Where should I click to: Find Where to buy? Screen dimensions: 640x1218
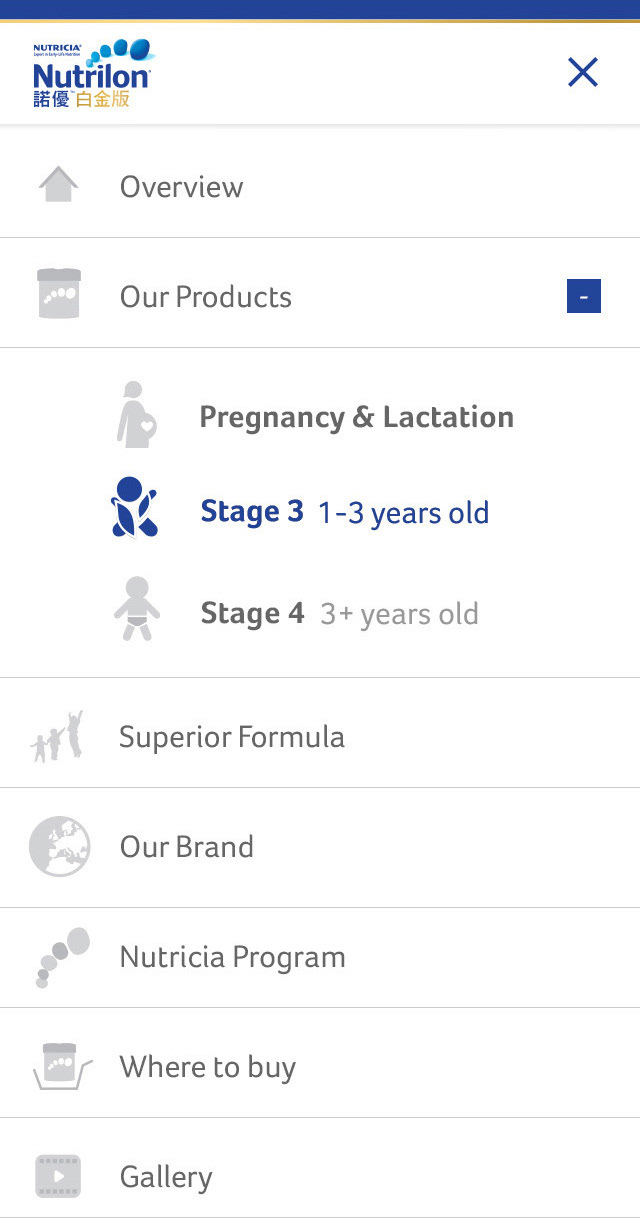coord(207,1067)
